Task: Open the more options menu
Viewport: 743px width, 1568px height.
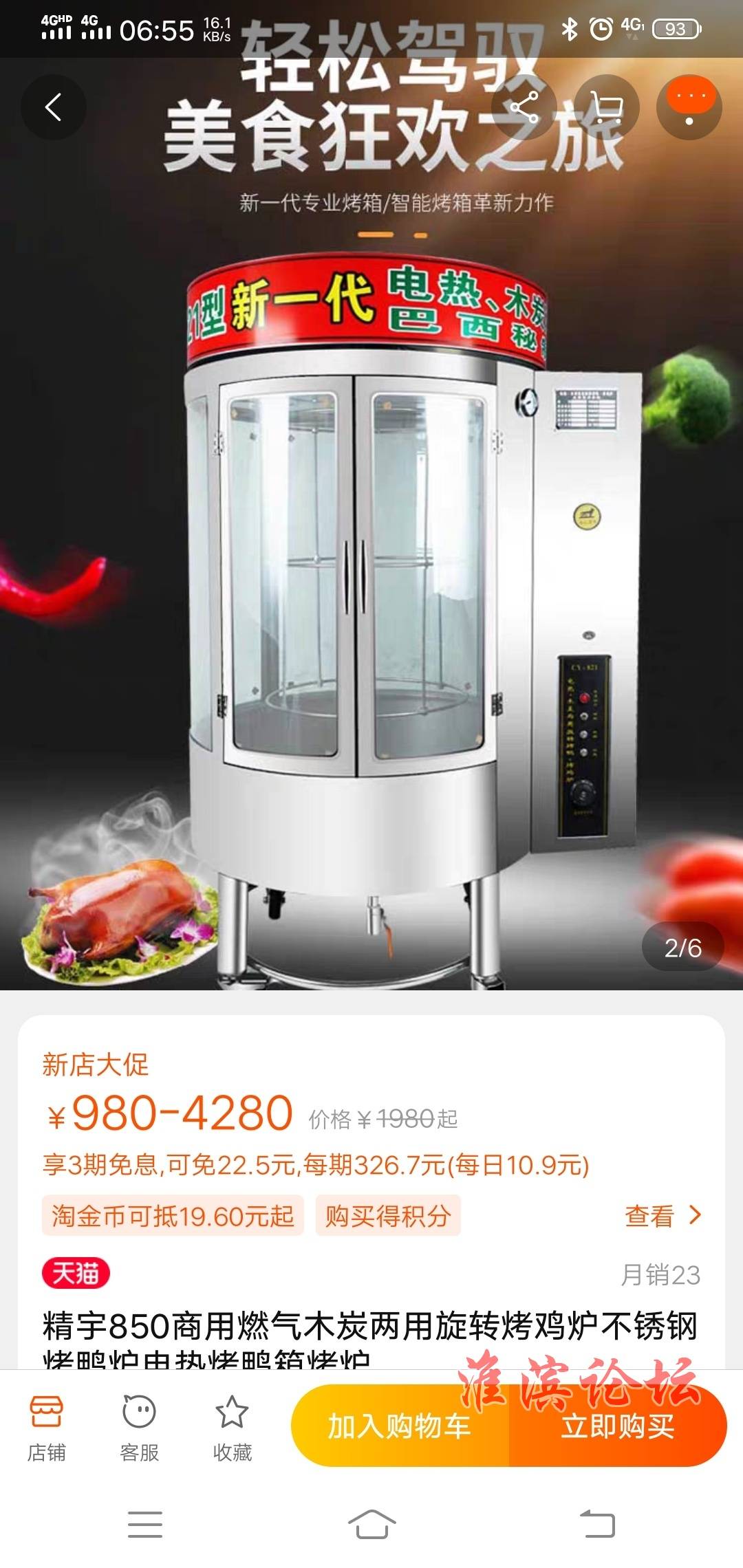Action: 689,108
